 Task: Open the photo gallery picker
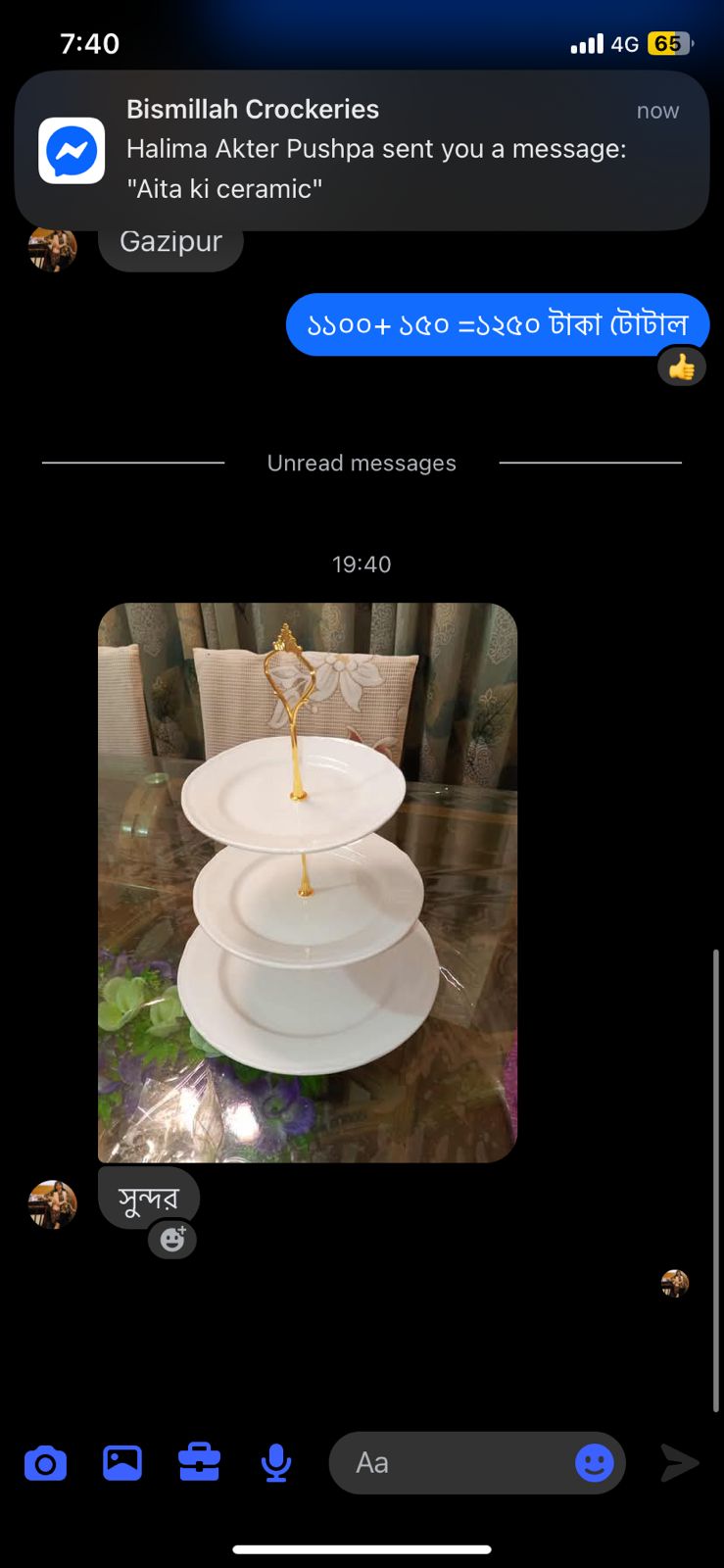pyautogui.click(x=122, y=1463)
